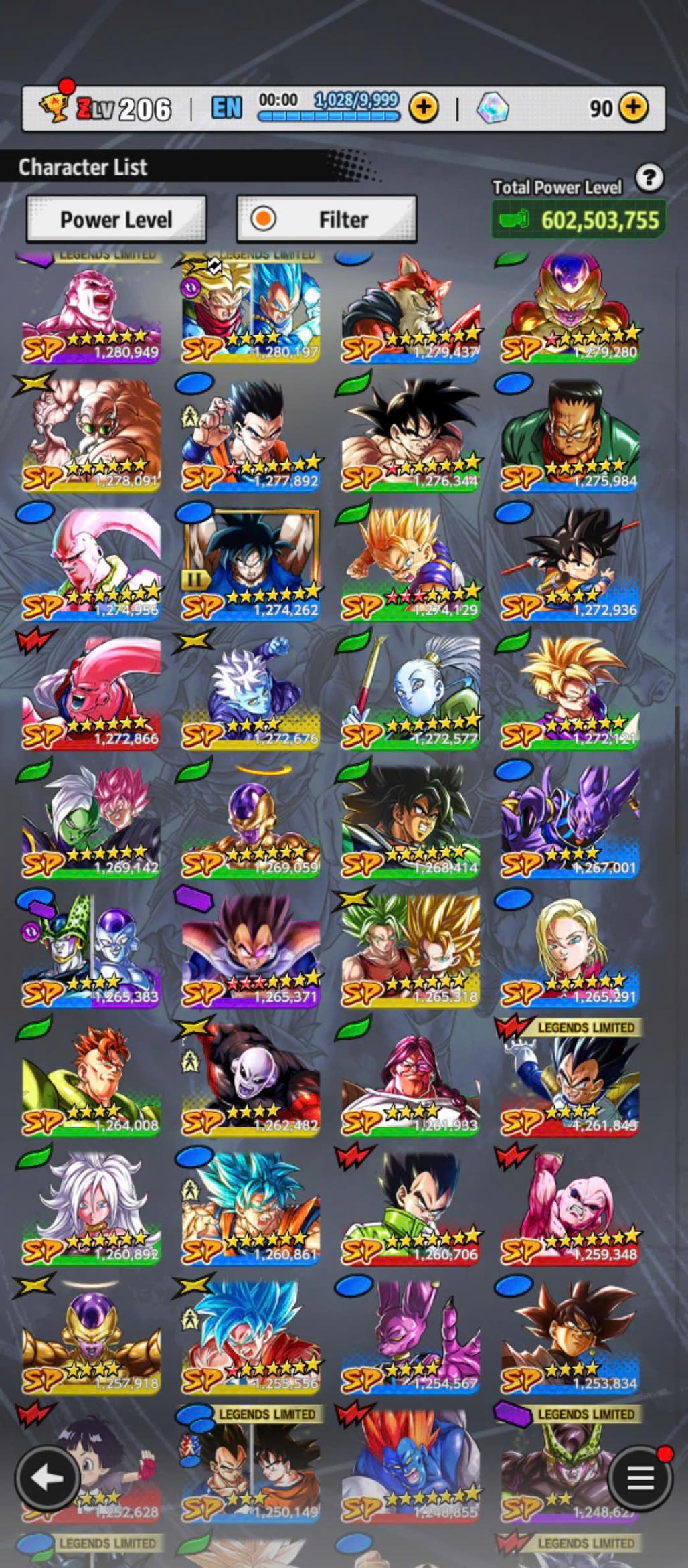Open the Power Level sort button

[x=116, y=219]
